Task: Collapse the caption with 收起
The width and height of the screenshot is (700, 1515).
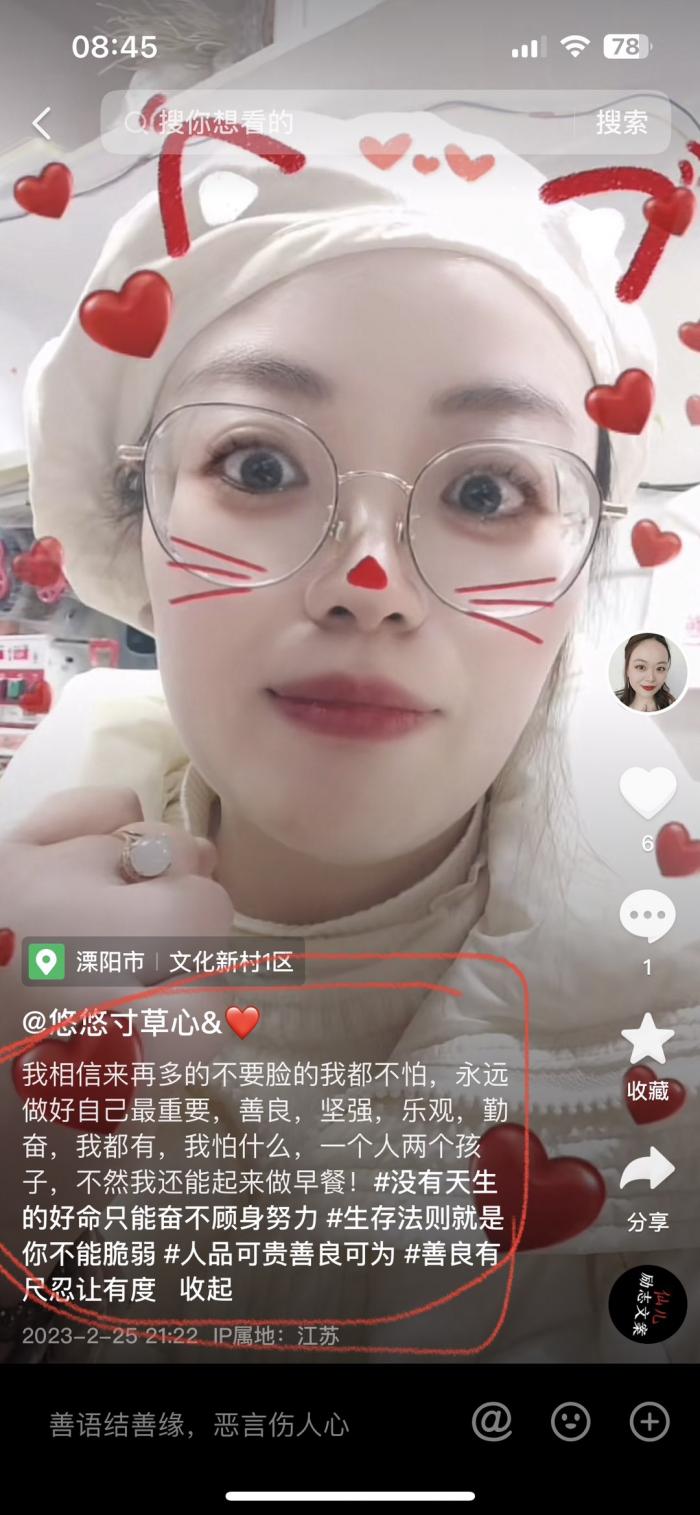Action: [x=206, y=1289]
